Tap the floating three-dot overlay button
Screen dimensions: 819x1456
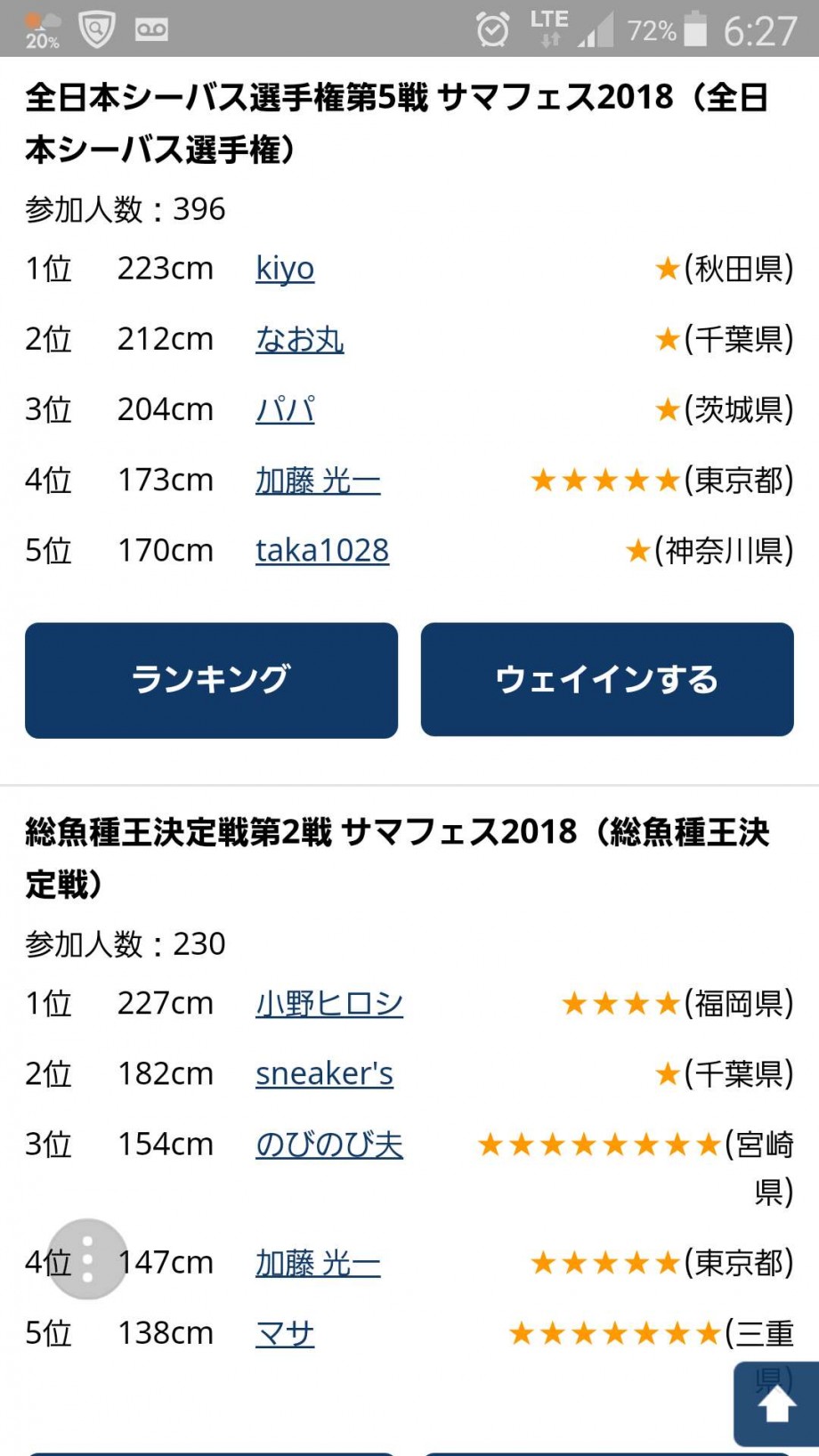[x=87, y=1259]
